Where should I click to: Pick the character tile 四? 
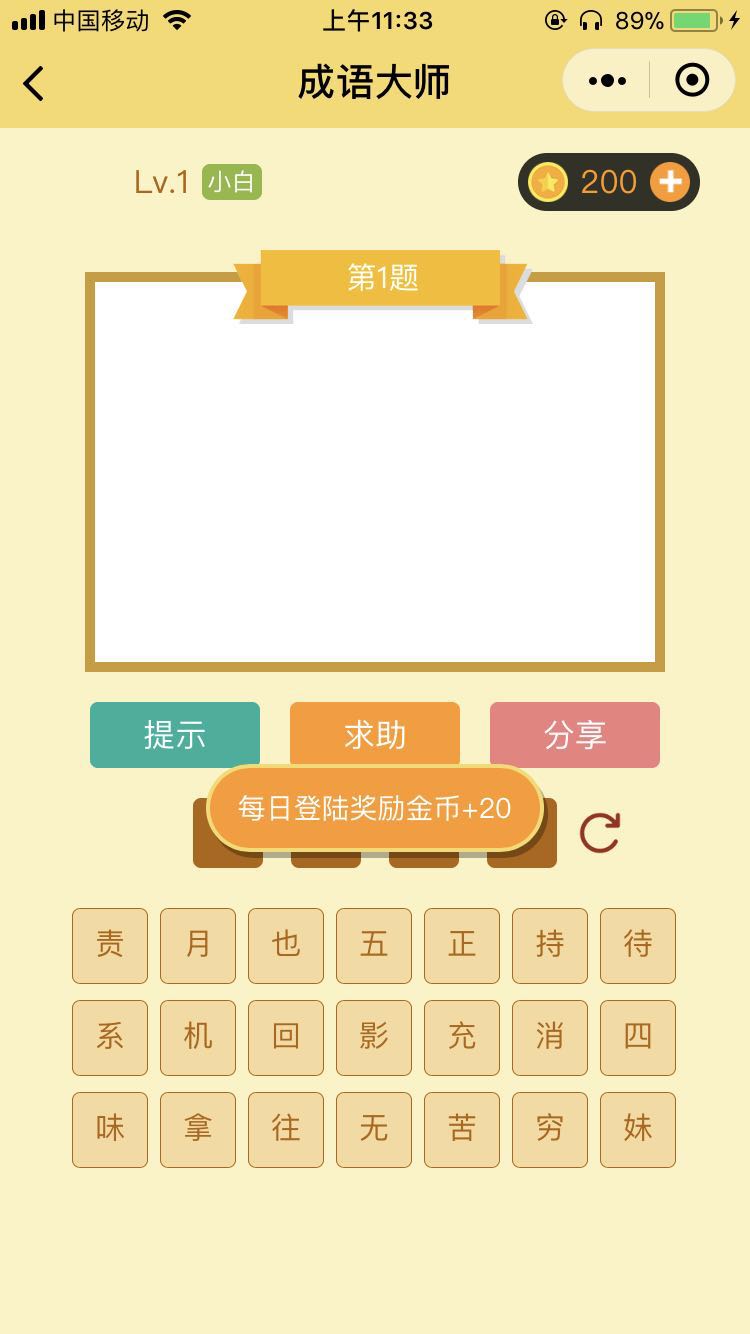(638, 1038)
